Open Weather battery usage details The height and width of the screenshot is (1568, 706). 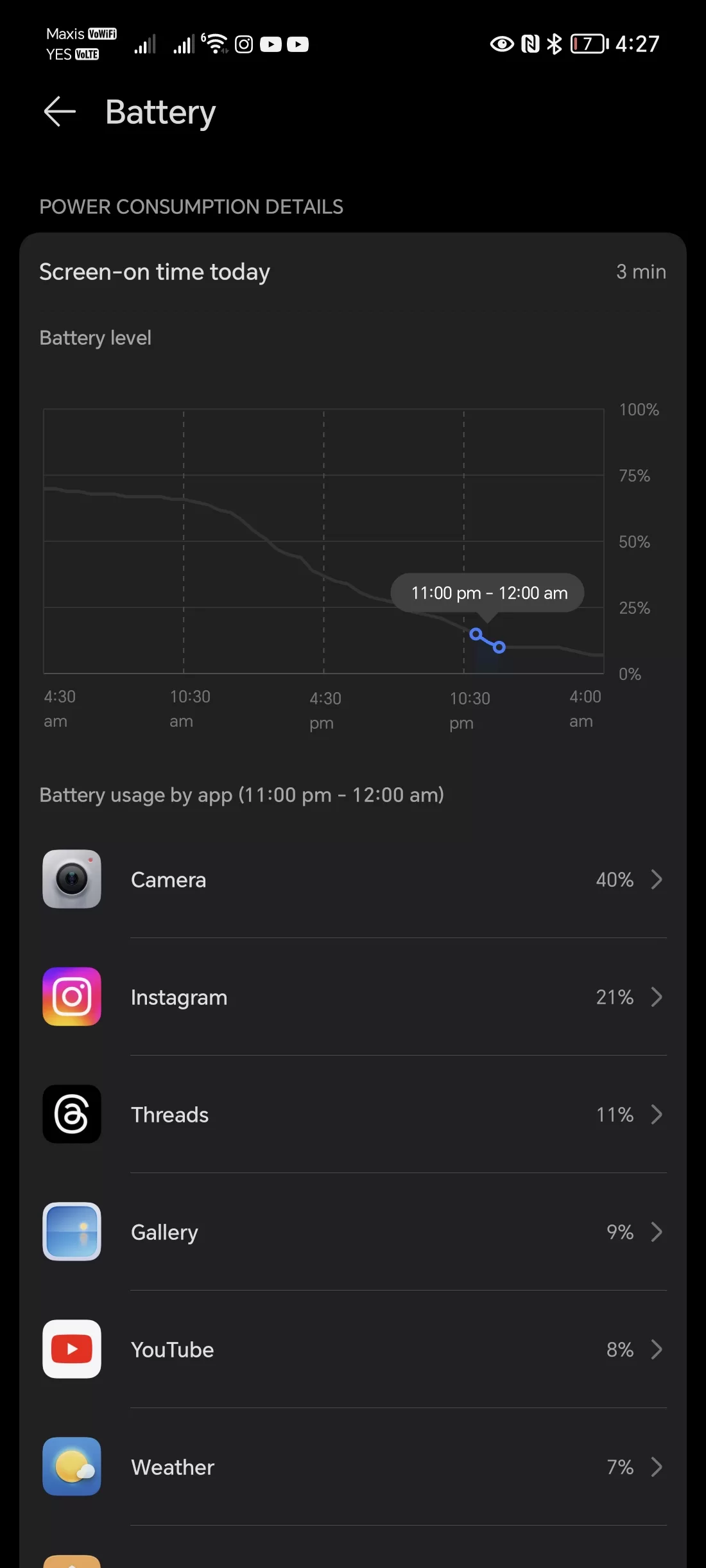tap(353, 1467)
